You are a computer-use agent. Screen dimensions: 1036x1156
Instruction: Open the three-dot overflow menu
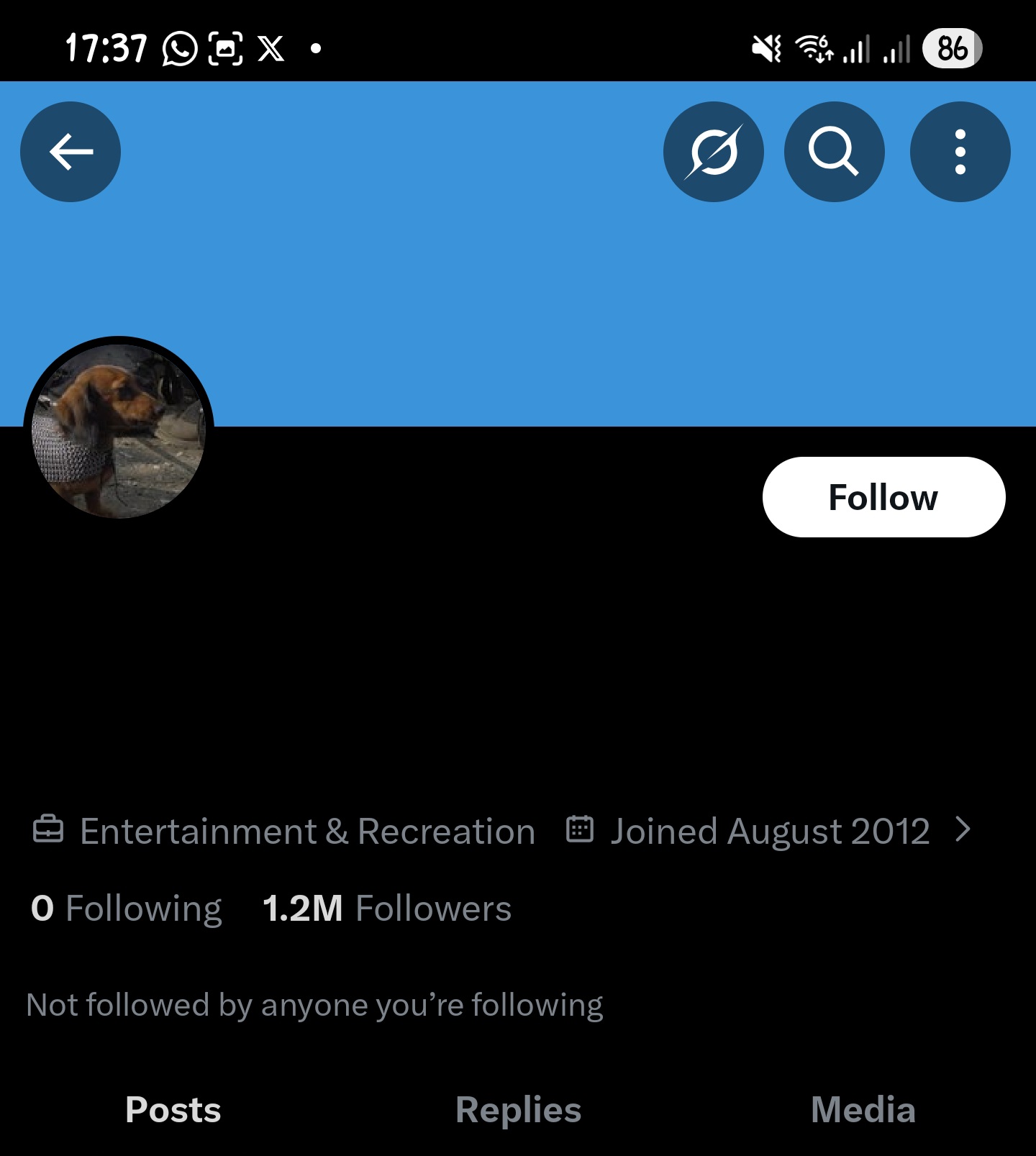(x=960, y=152)
